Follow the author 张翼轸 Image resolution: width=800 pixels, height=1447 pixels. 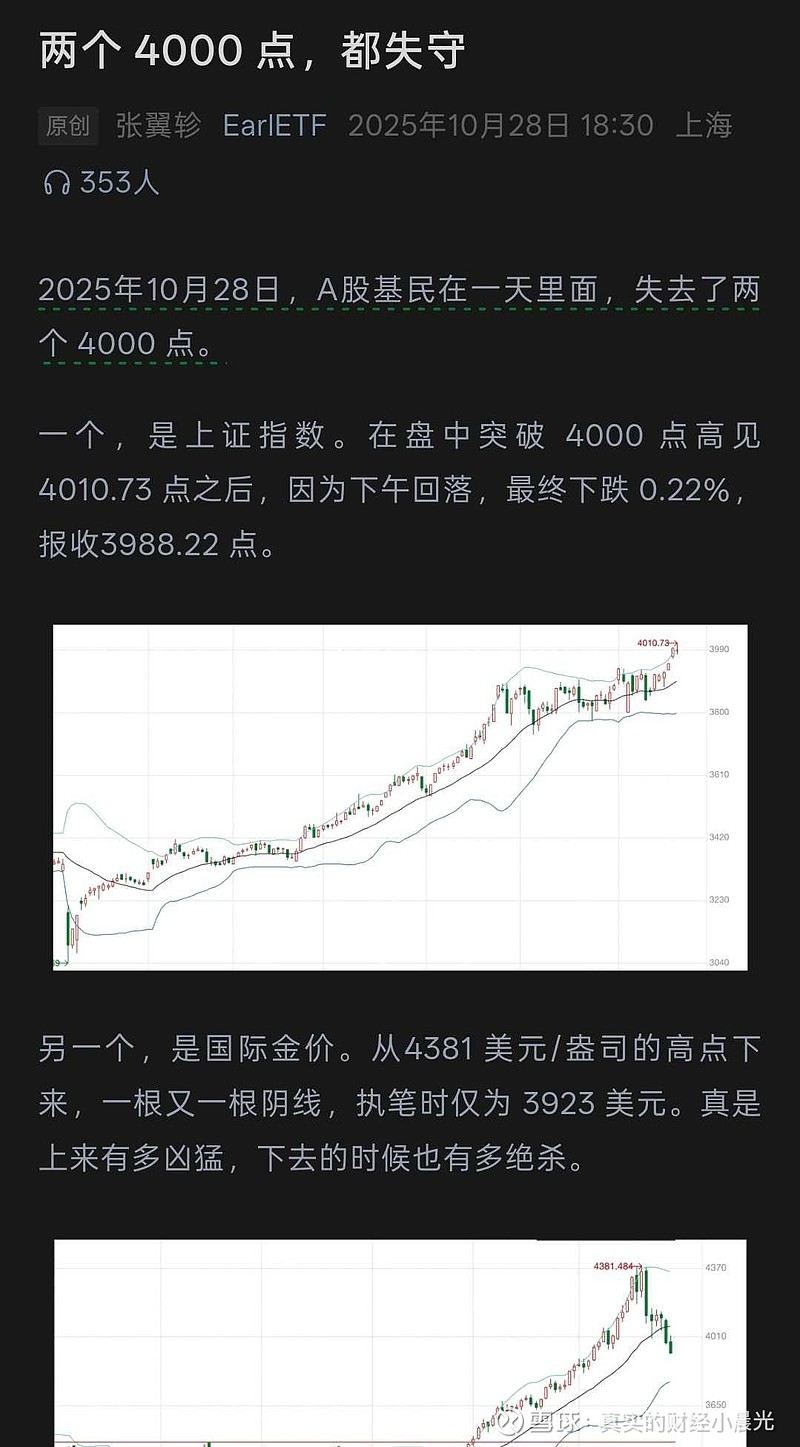click(160, 126)
